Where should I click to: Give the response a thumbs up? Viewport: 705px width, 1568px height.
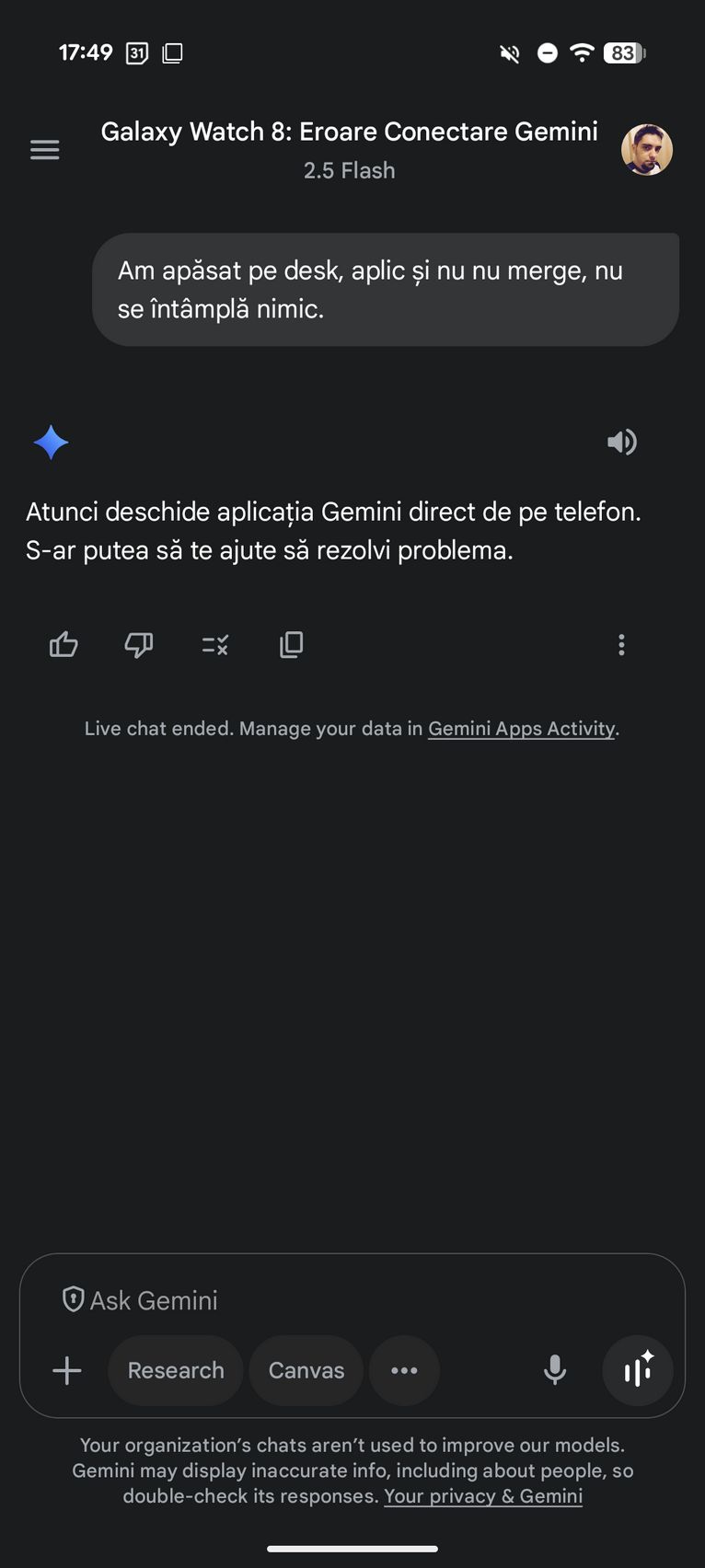click(64, 645)
